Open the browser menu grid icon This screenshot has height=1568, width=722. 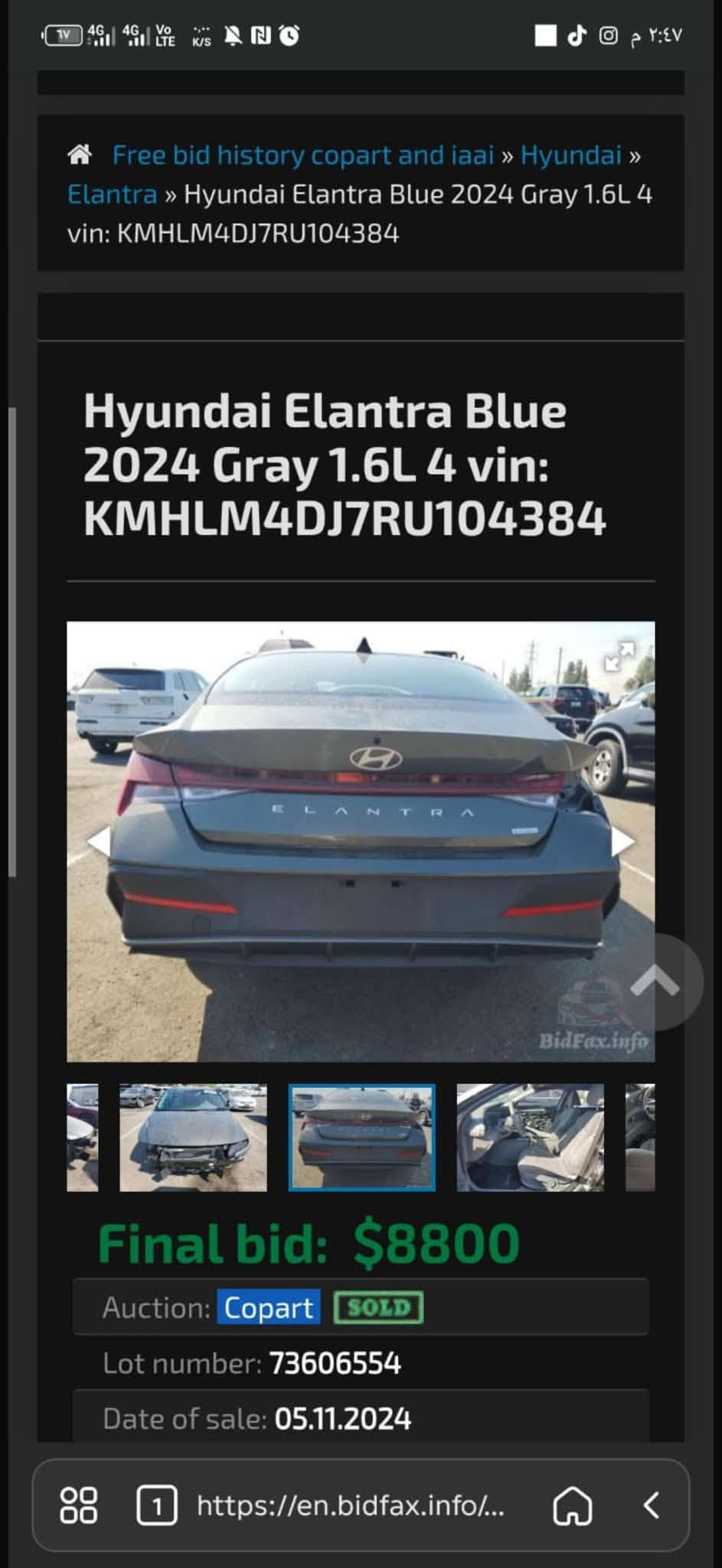coord(79,1506)
